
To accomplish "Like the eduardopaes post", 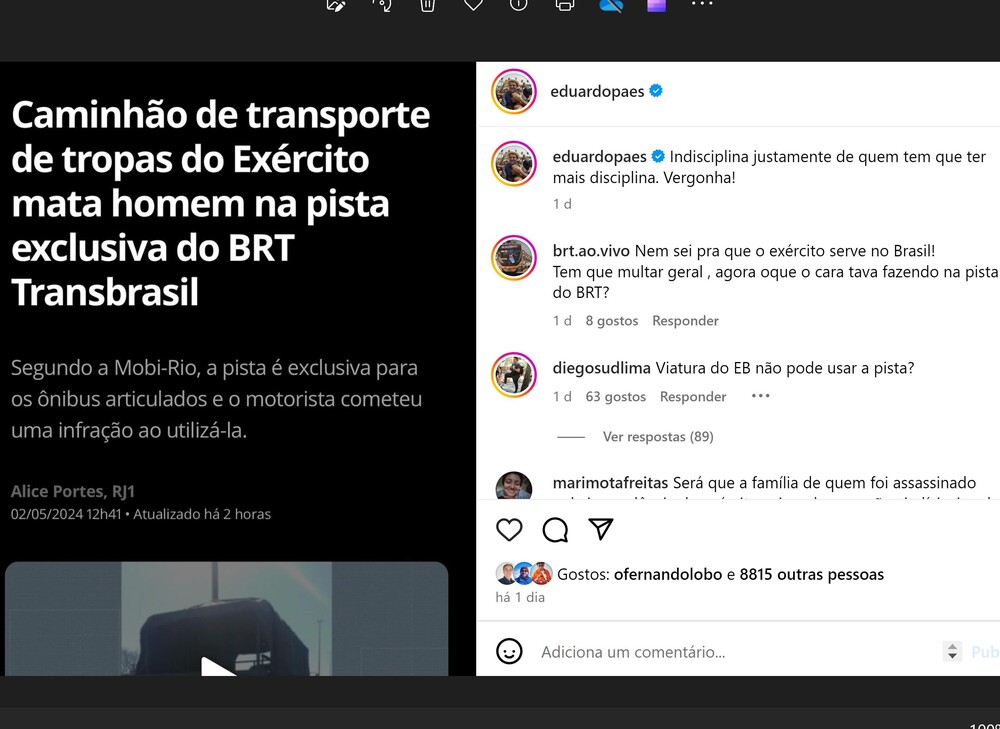I will pyautogui.click(x=509, y=530).
